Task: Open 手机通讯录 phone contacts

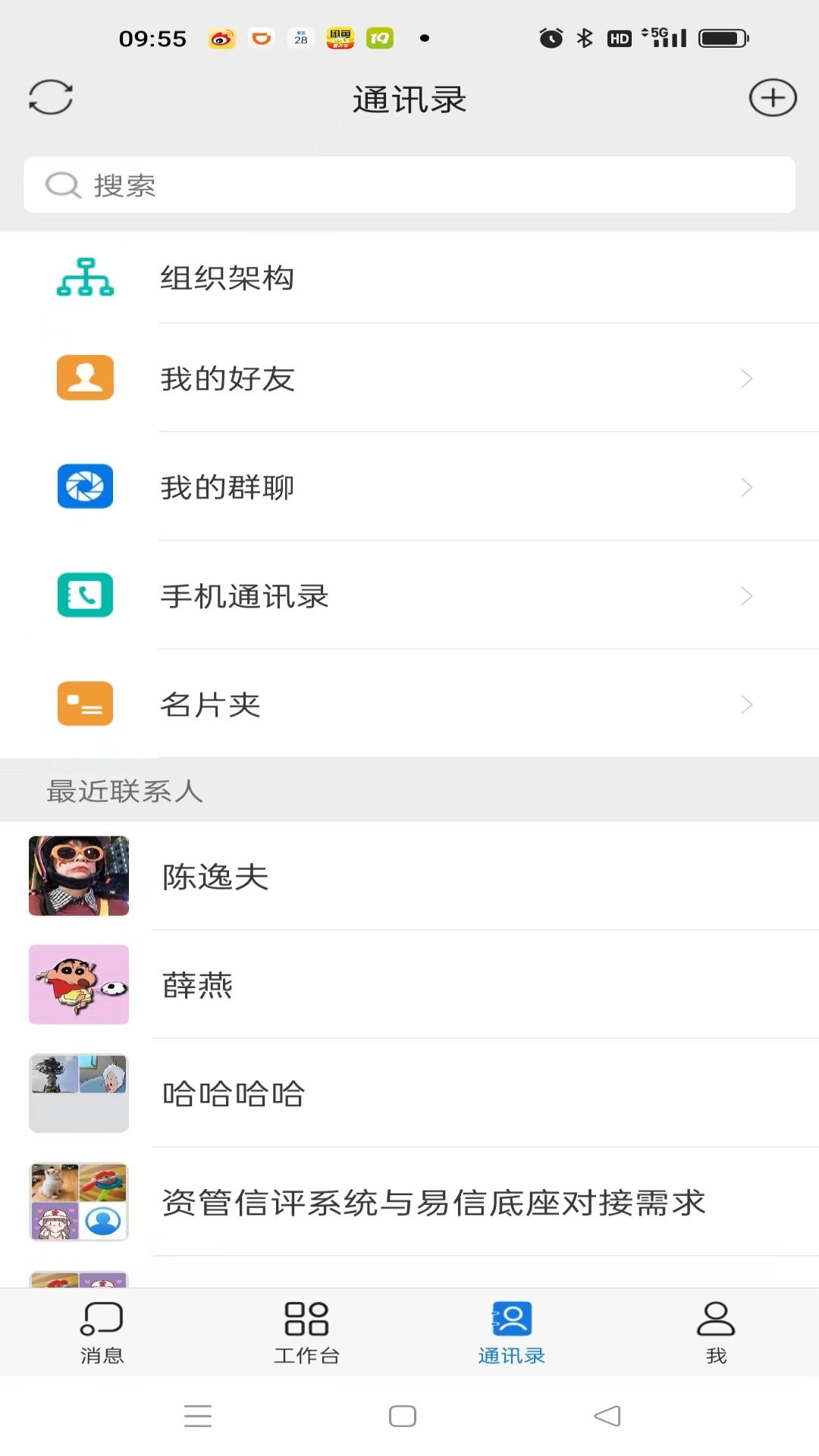Action: tap(409, 595)
